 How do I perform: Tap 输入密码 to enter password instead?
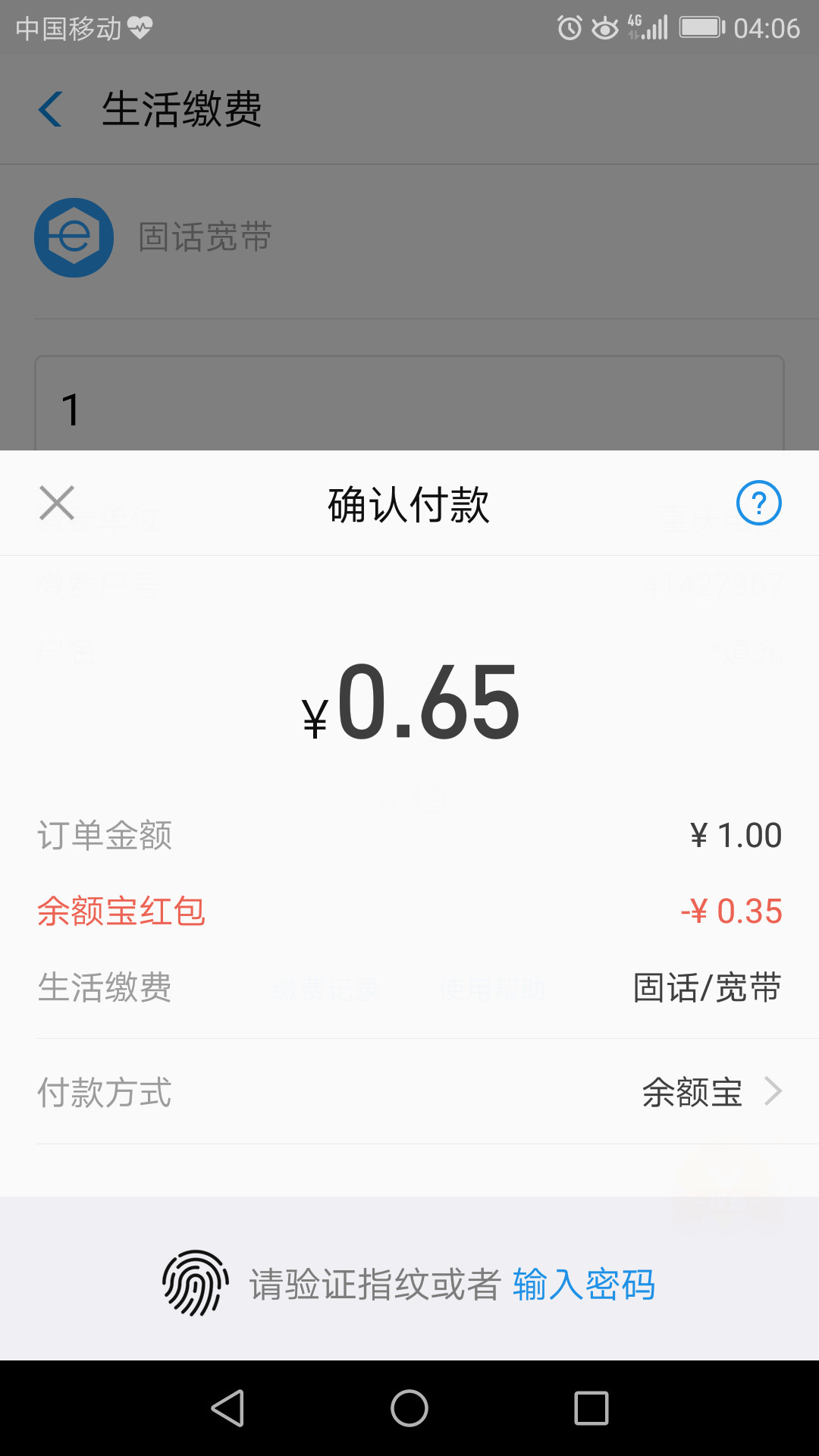pyautogui.click(x=584, y=1284)
